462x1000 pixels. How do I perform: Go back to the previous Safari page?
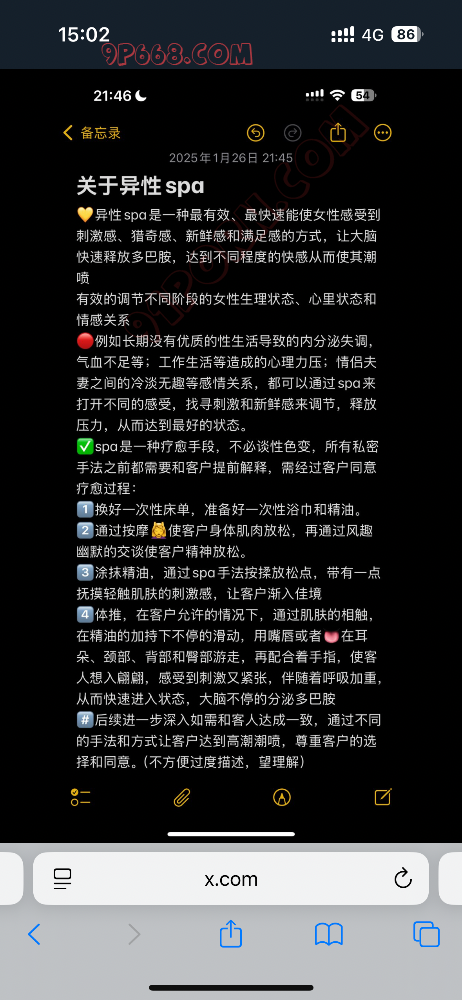tap(34, 934)
